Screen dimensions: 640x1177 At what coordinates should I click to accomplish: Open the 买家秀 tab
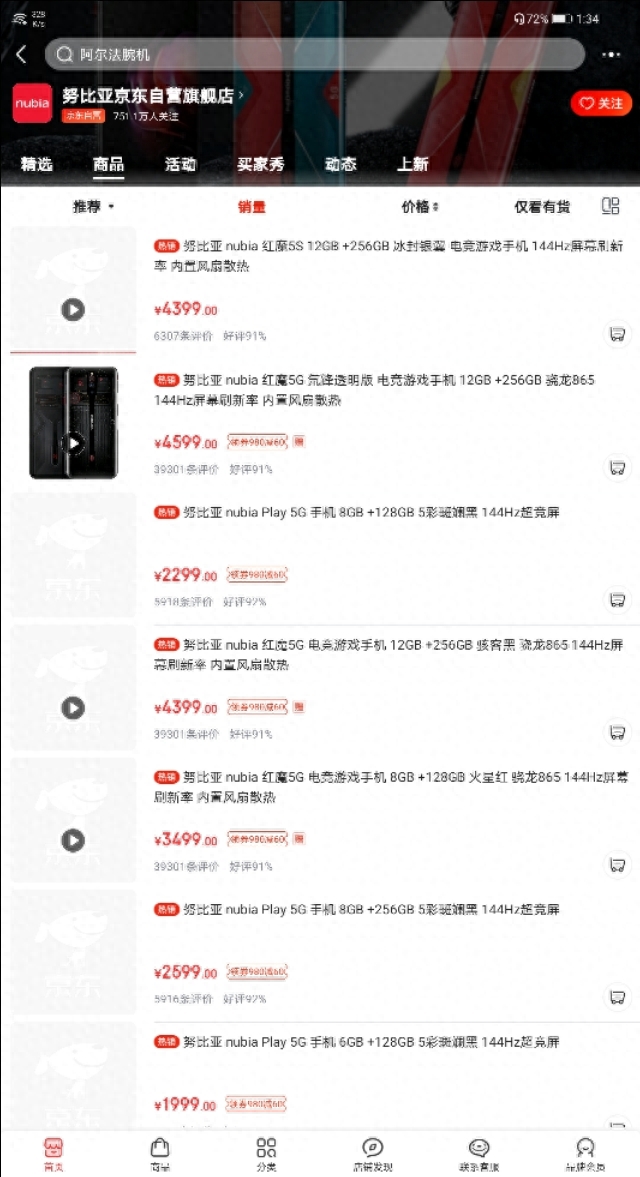(260, 164)
